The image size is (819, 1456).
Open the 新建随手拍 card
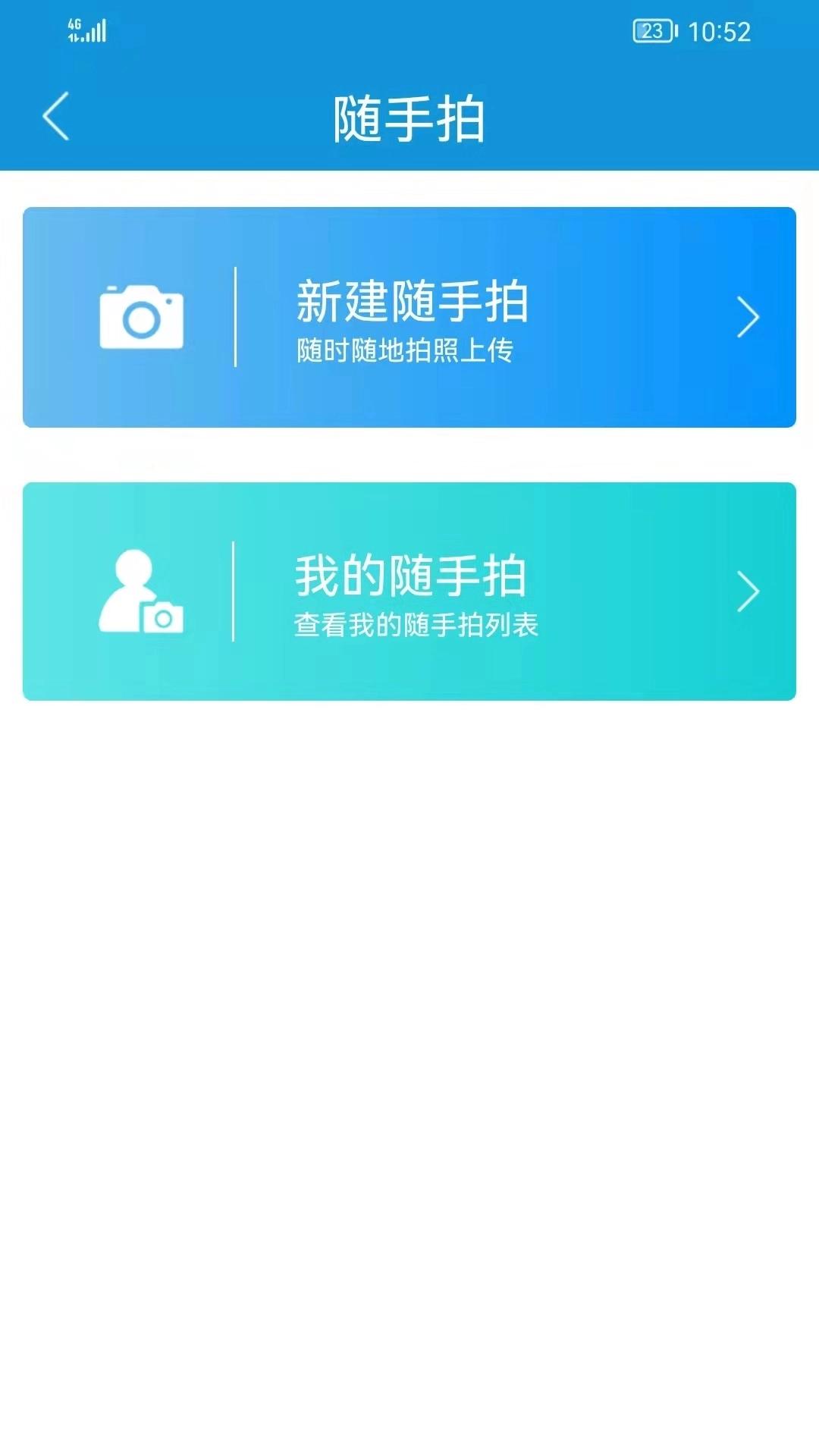(x=409, y=315)
